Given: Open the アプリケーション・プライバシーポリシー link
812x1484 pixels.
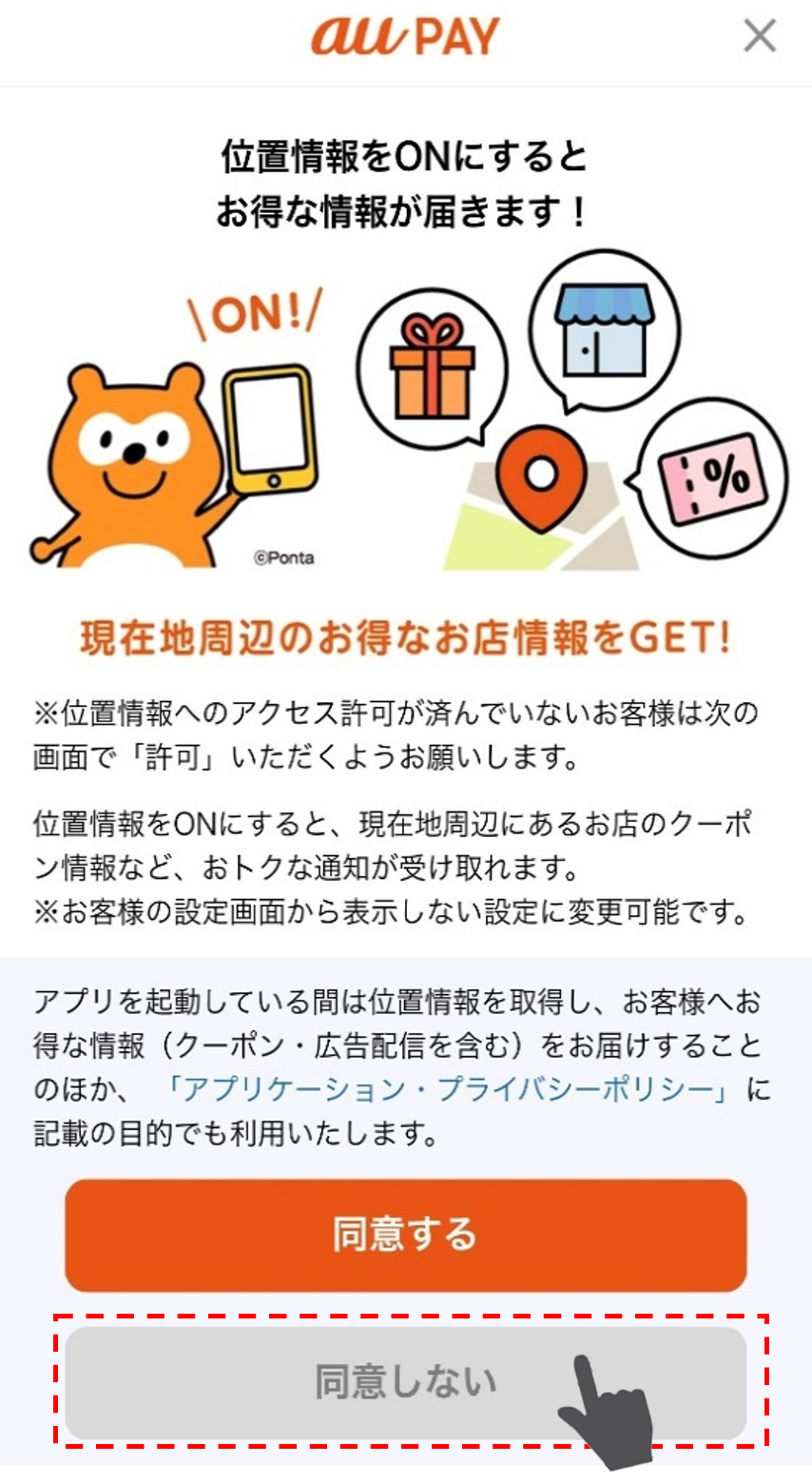Looking at the screenshot, I should (x=447, y=1090).
